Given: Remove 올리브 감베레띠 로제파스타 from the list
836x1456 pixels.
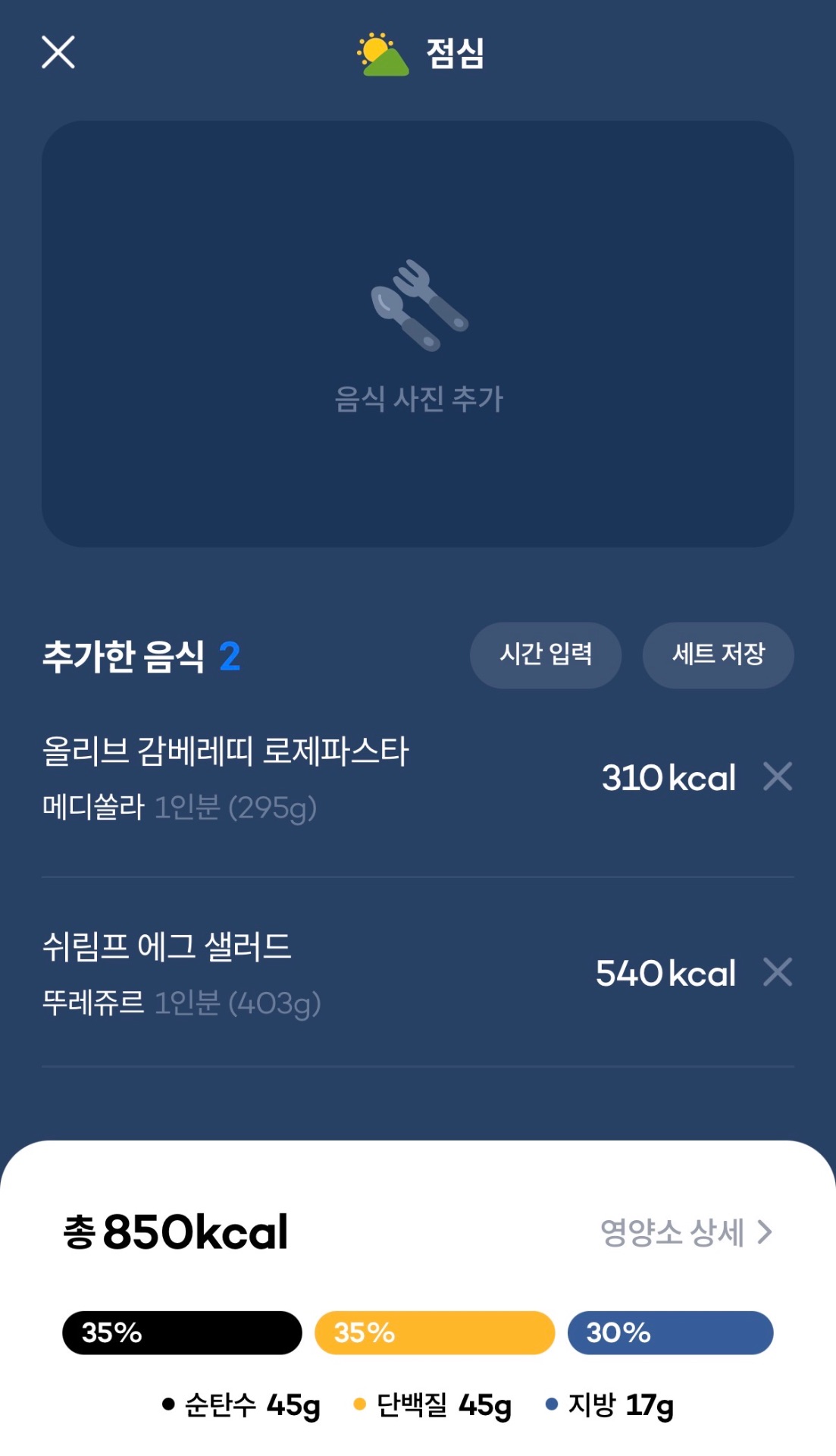Looking at the screenshot, I should 778,777.
